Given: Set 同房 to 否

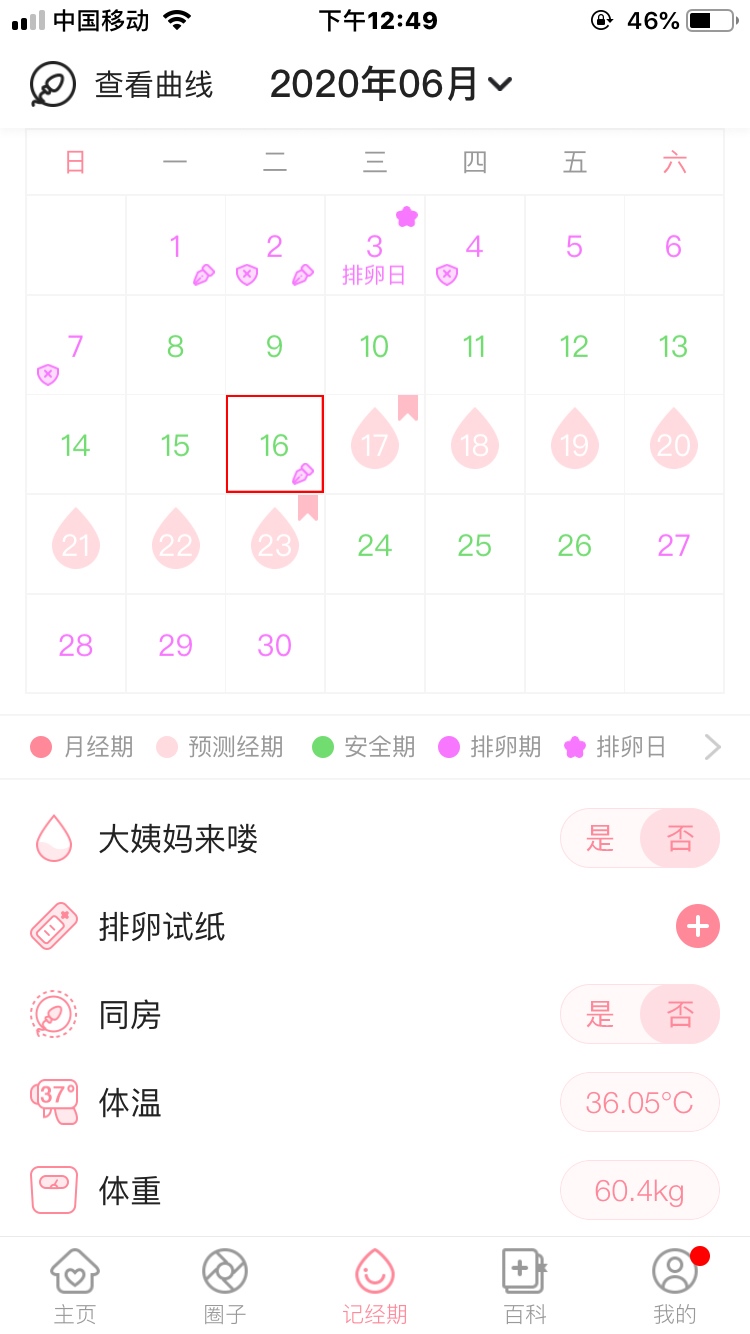Looking at the screenshot, I should [x=680, y=1014].
